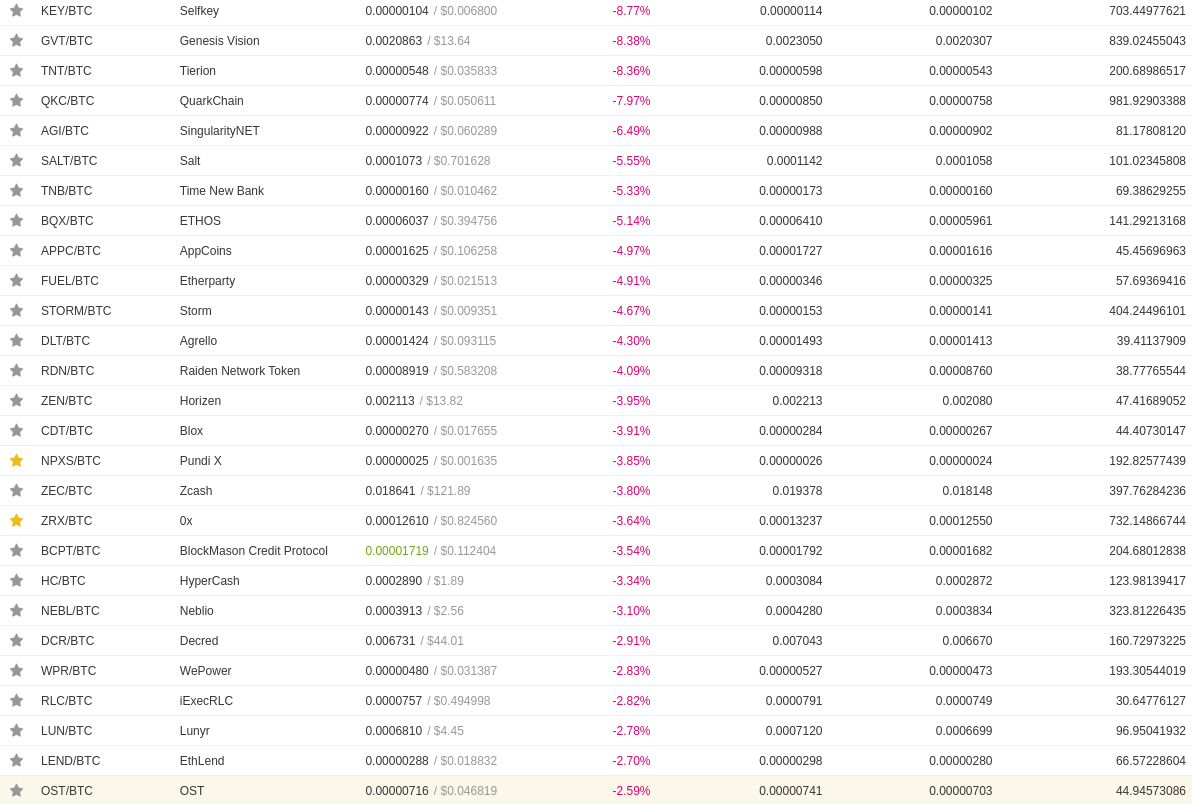
Task: Select the DCR/BTC Decred row
Action: [68, 641]
